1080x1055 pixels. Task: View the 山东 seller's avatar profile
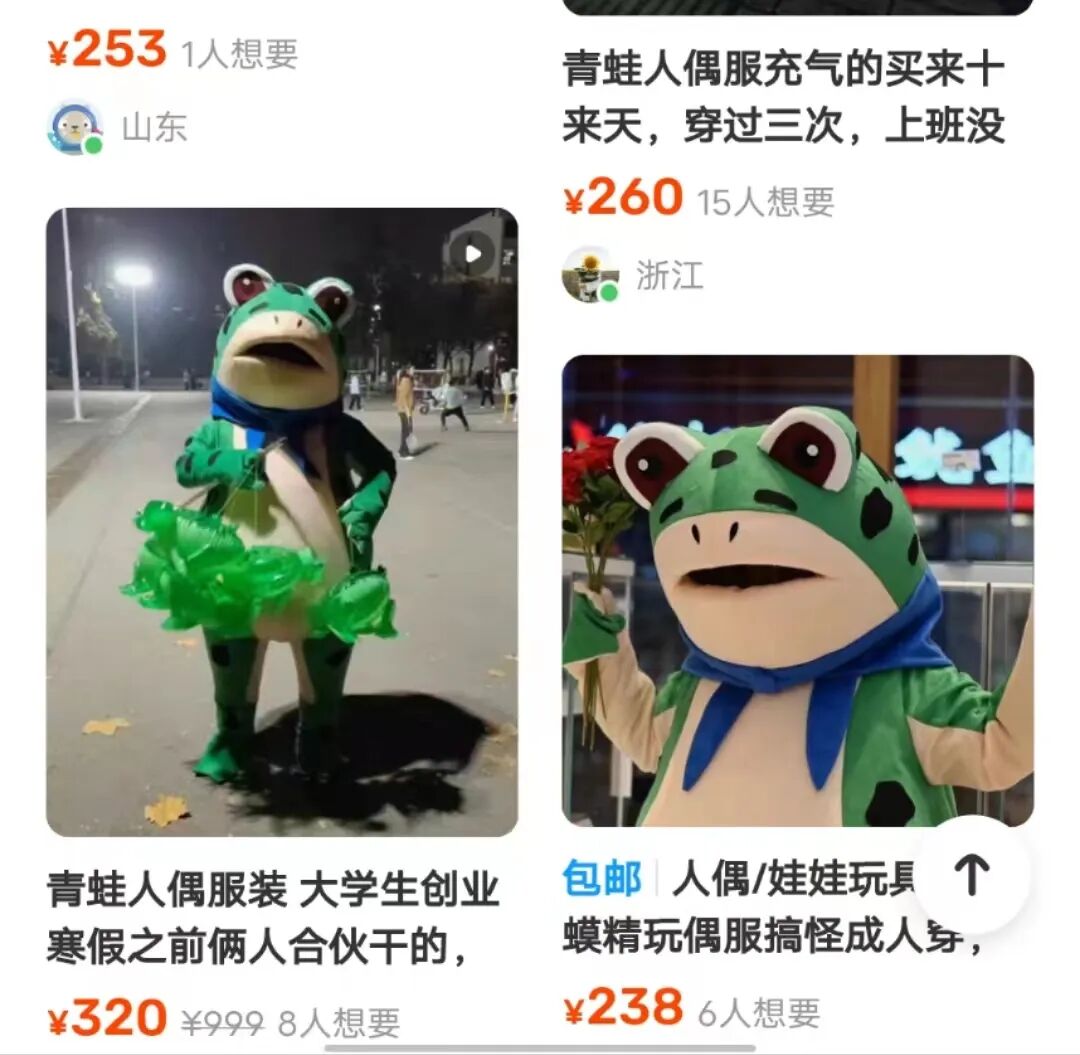[75, 128]
